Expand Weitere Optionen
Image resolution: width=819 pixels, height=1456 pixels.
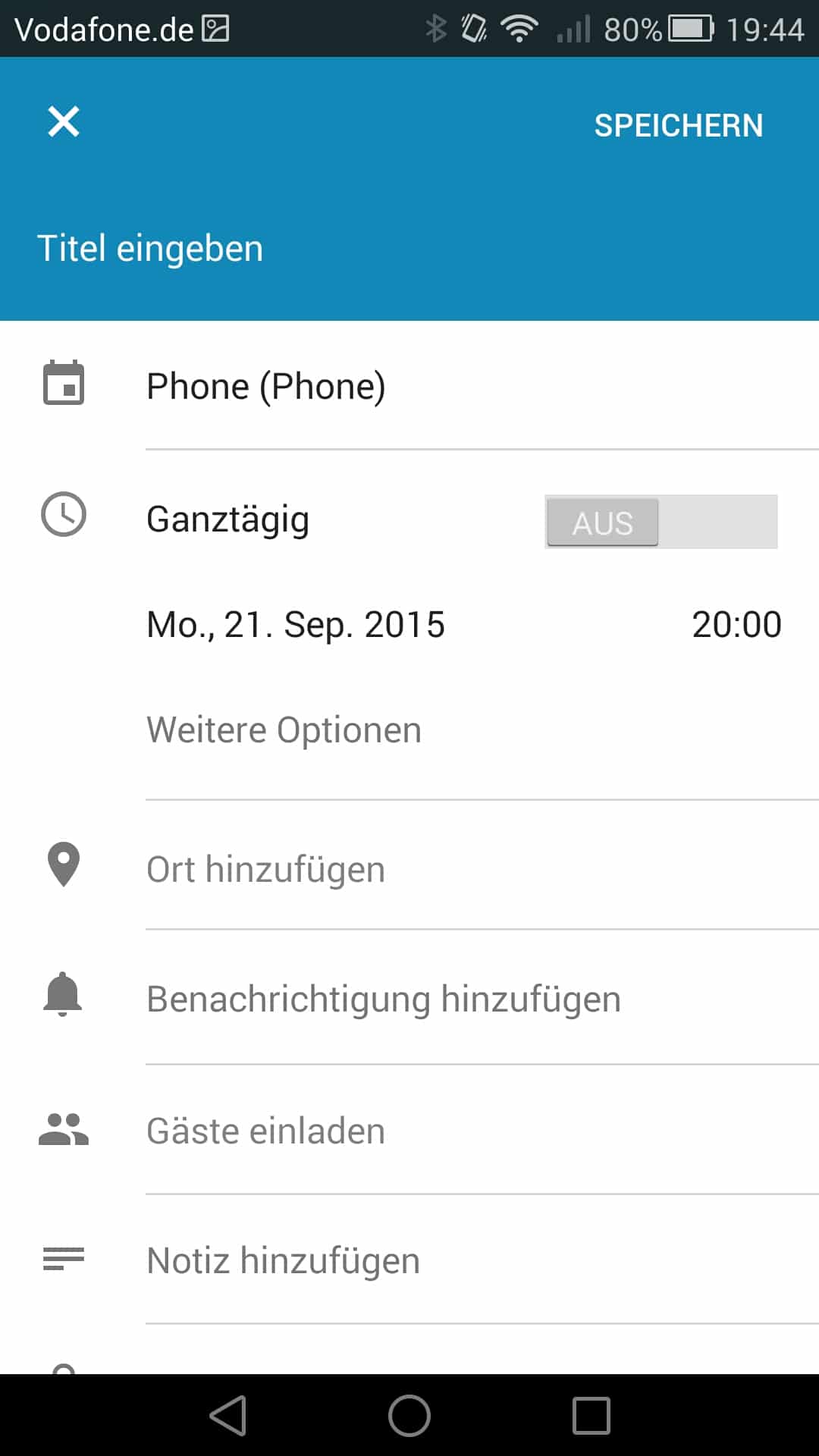coord(284,730)
